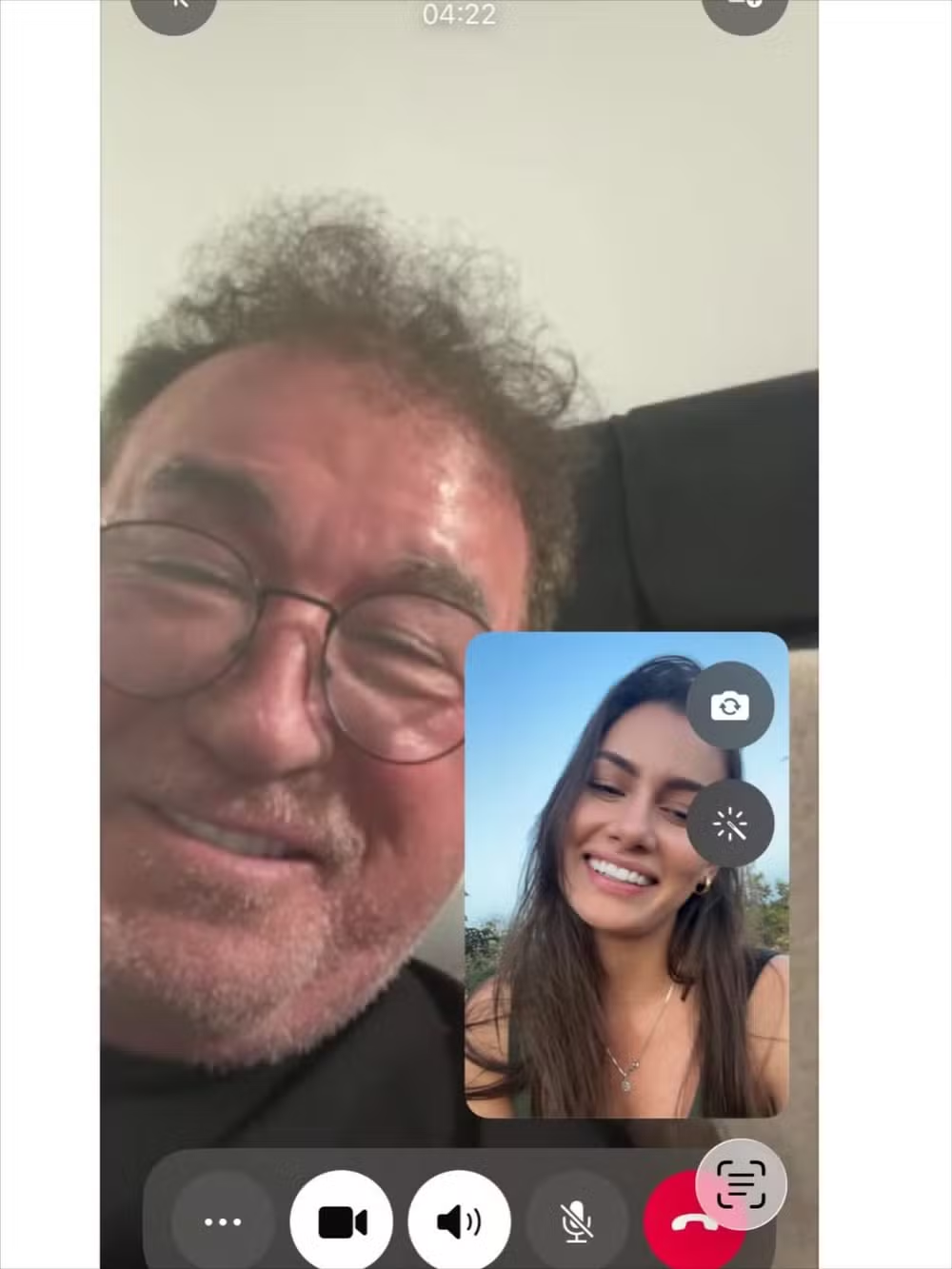Viewport: 952px width, 1269px height.
Task: Flip the camera with the switch-camera icon
Action: [x=729, y=705]
